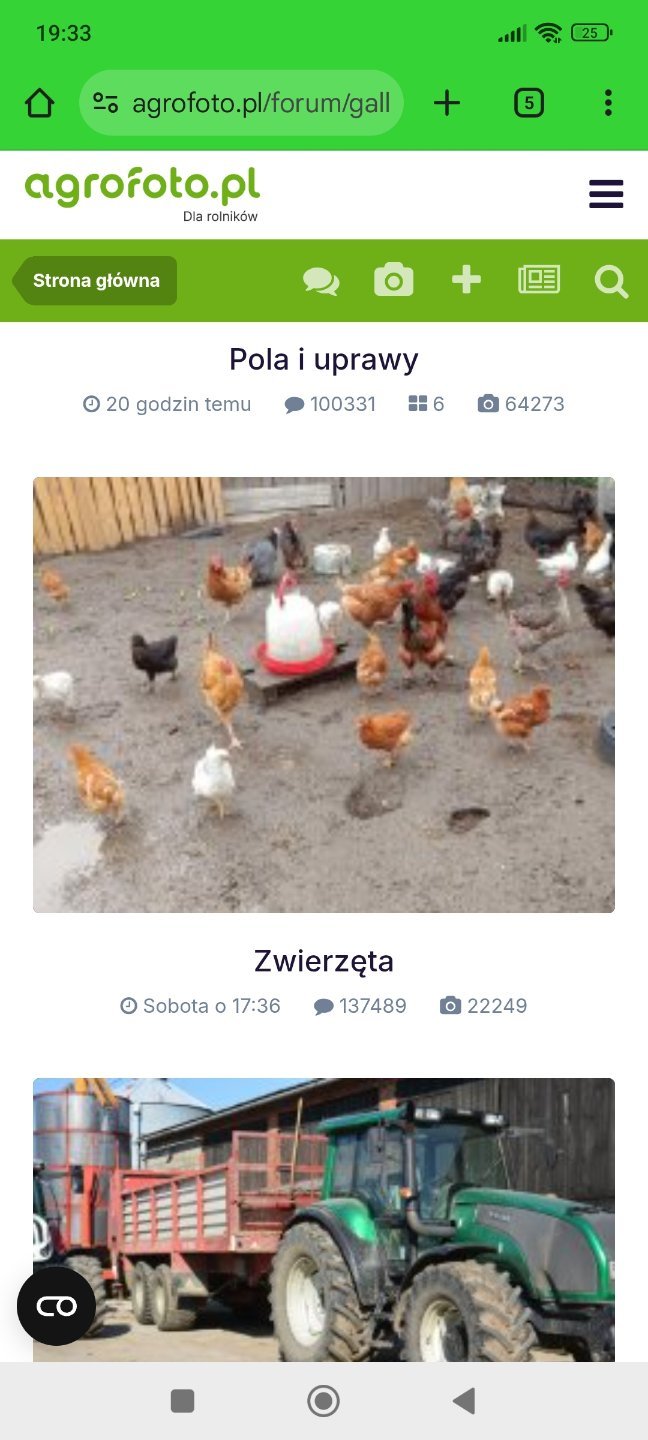Open the news articles icon

click(x=539, y=281)
